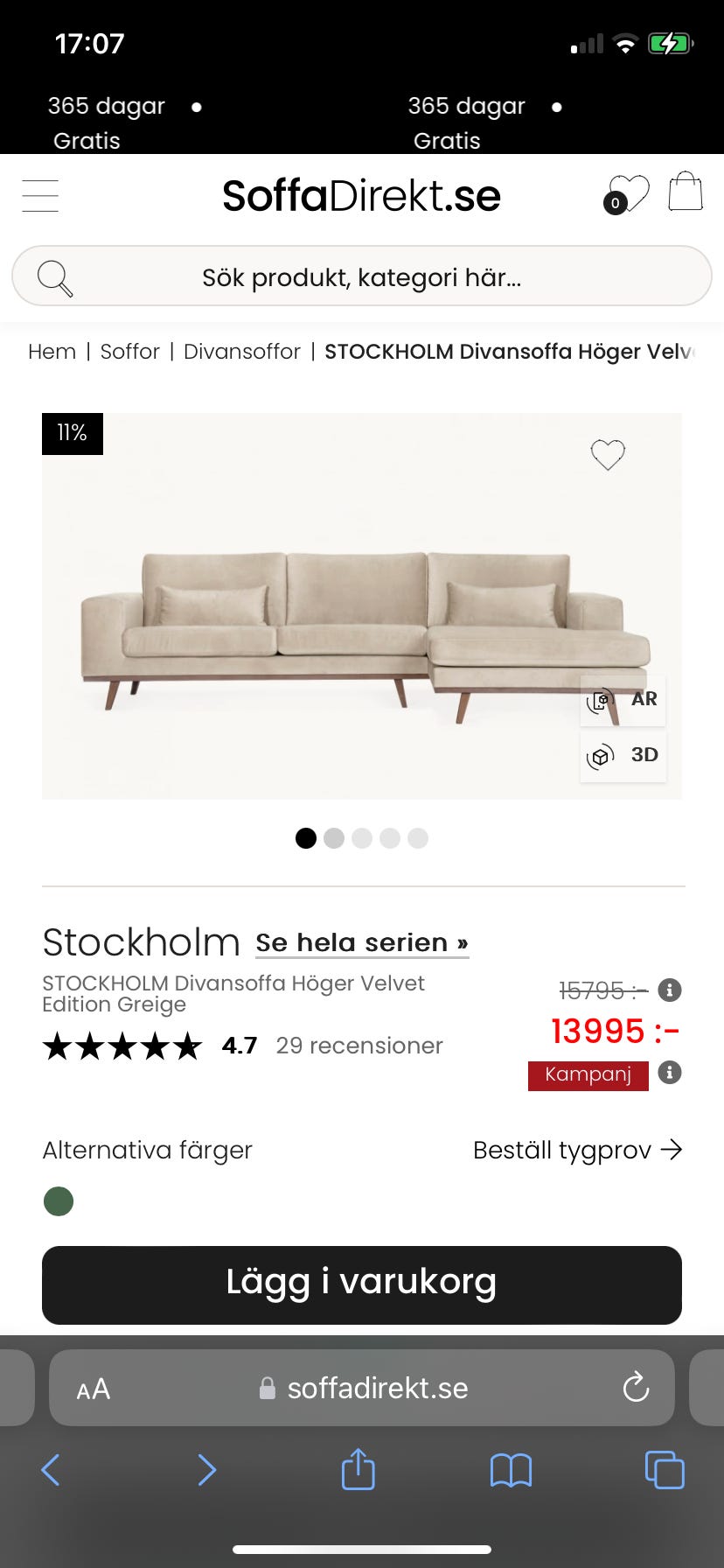Open the AR view icon

(623, 700)
